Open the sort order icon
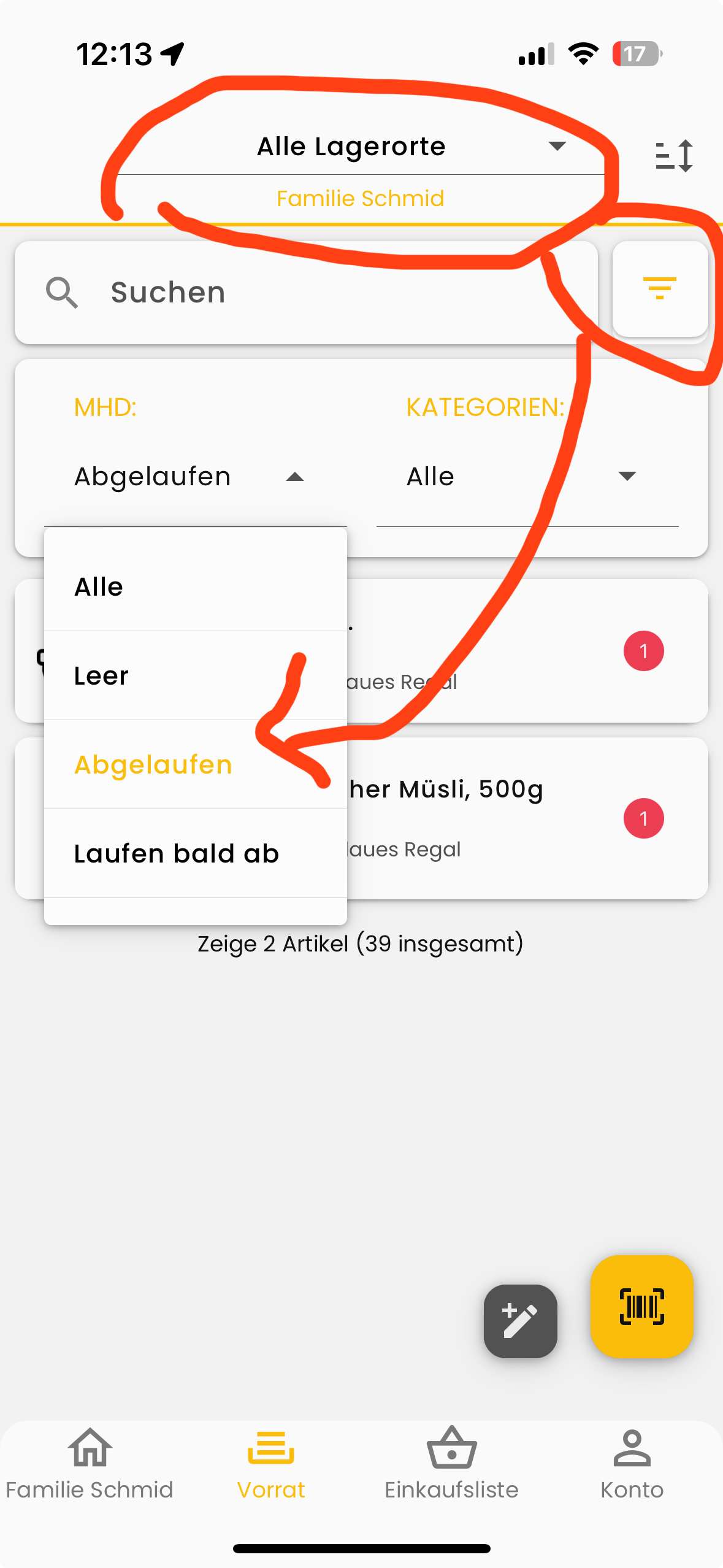Viewport: 723px width, 1568px height. 673,156
